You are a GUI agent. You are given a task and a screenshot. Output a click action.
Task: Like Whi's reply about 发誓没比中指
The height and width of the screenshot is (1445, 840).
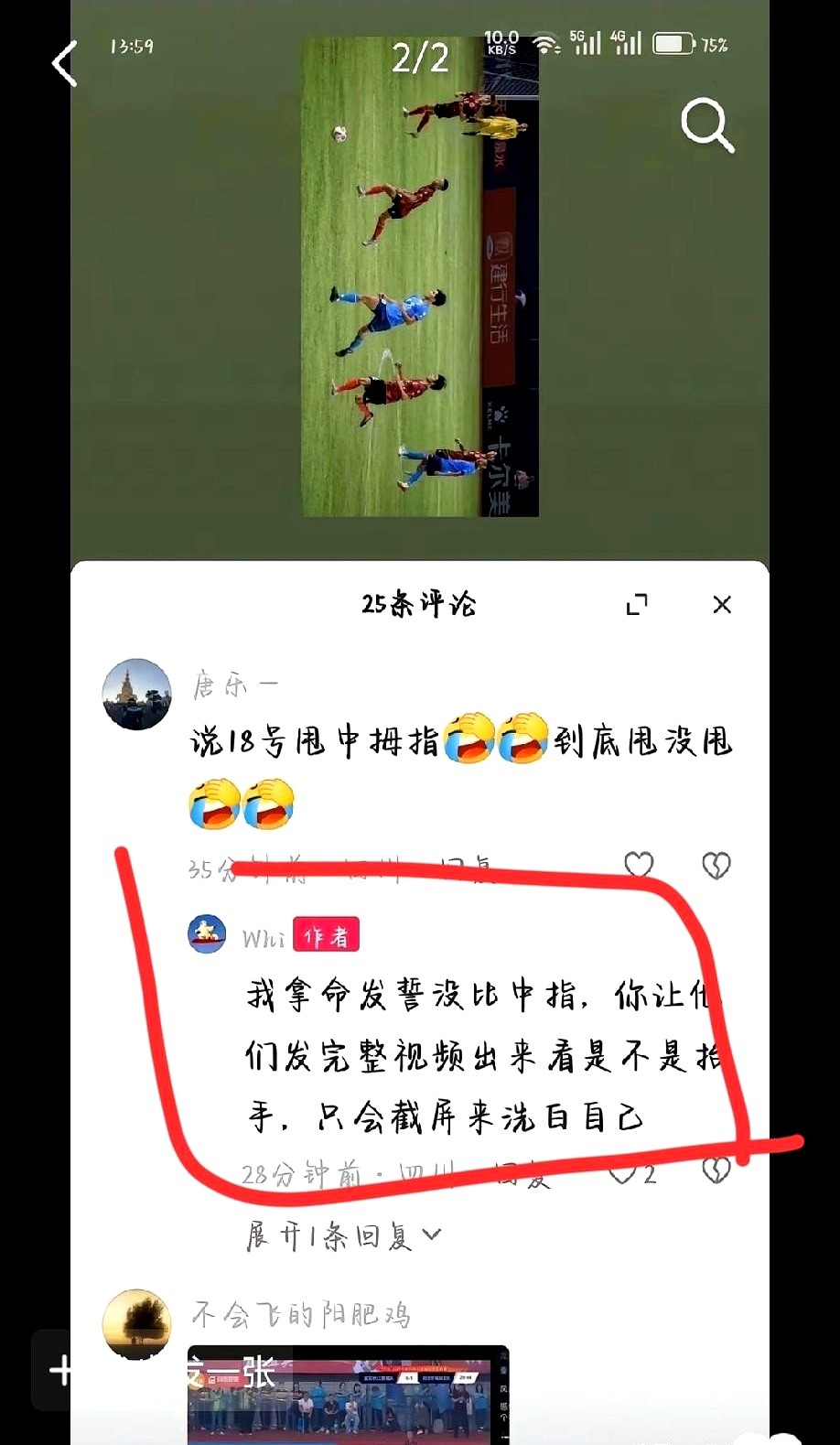[x=624, y=1172]
